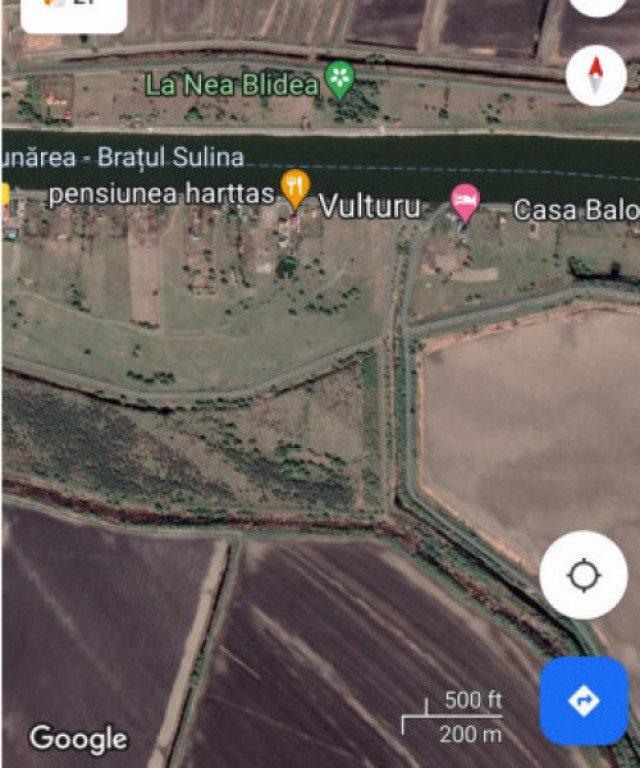Screen dimensions: 640x768
Task: Select the pink hotel pin for Casa Balo
Action: pos(465,201)
